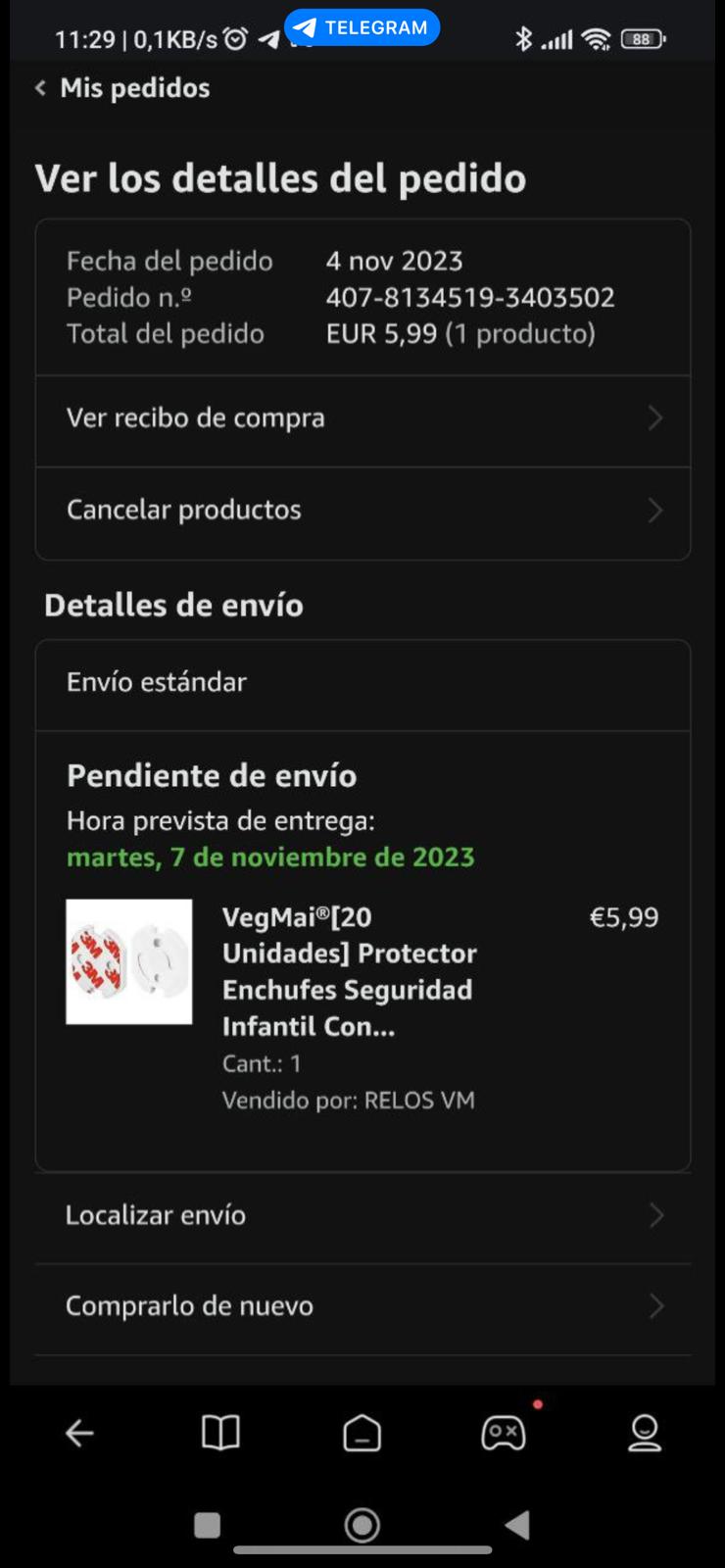Select Comprarlo de nuevo
Screen dimensions: 725x1568
362,1306
